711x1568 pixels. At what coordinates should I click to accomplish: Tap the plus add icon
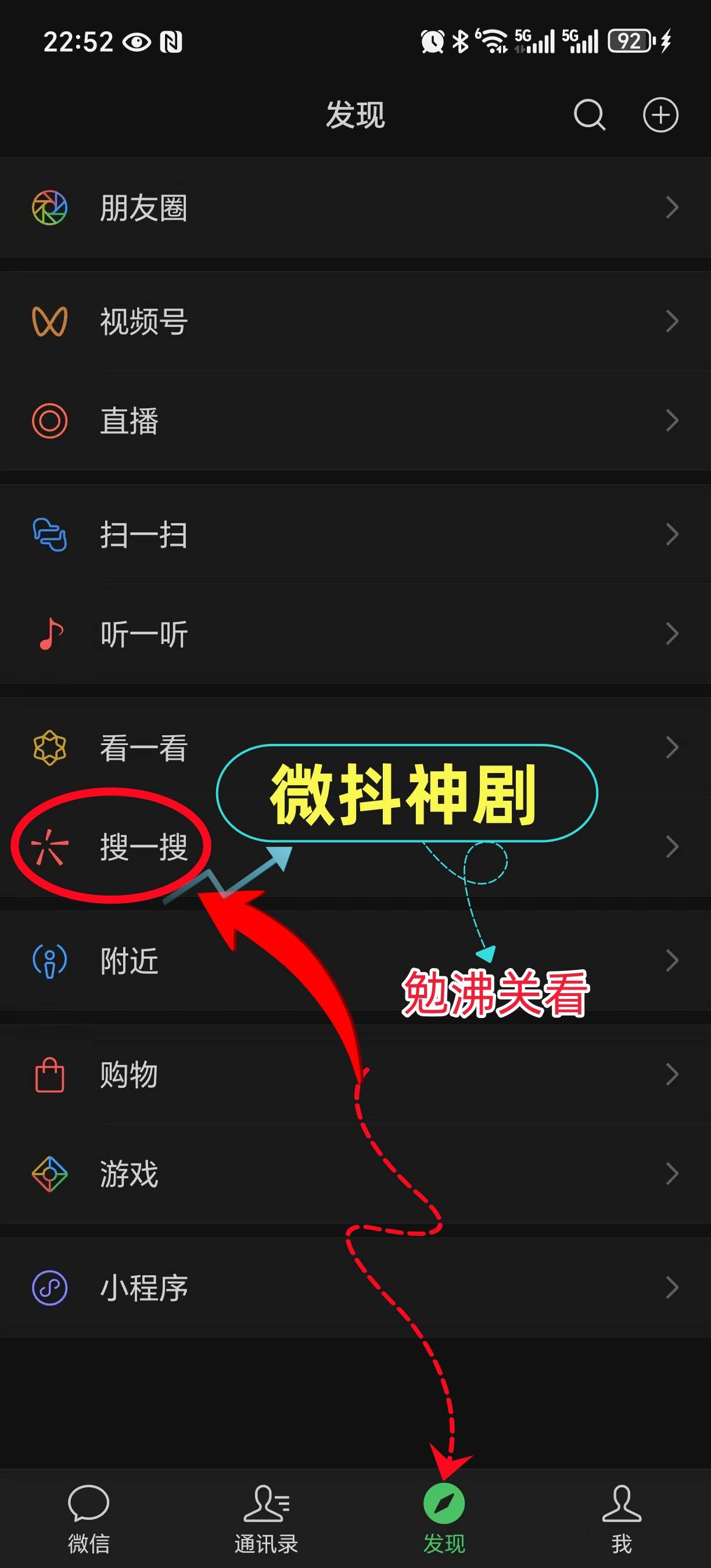coord(660,114)
